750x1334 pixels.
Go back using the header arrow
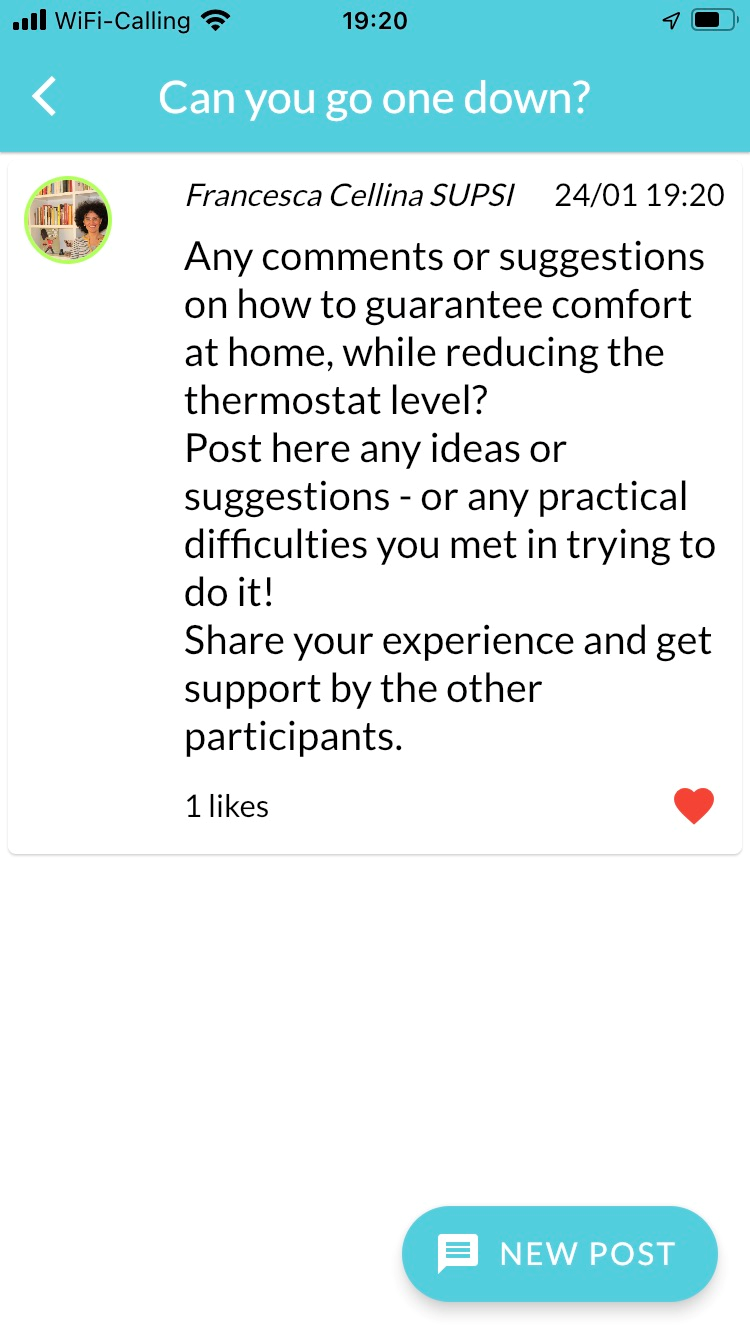point(45,97)
